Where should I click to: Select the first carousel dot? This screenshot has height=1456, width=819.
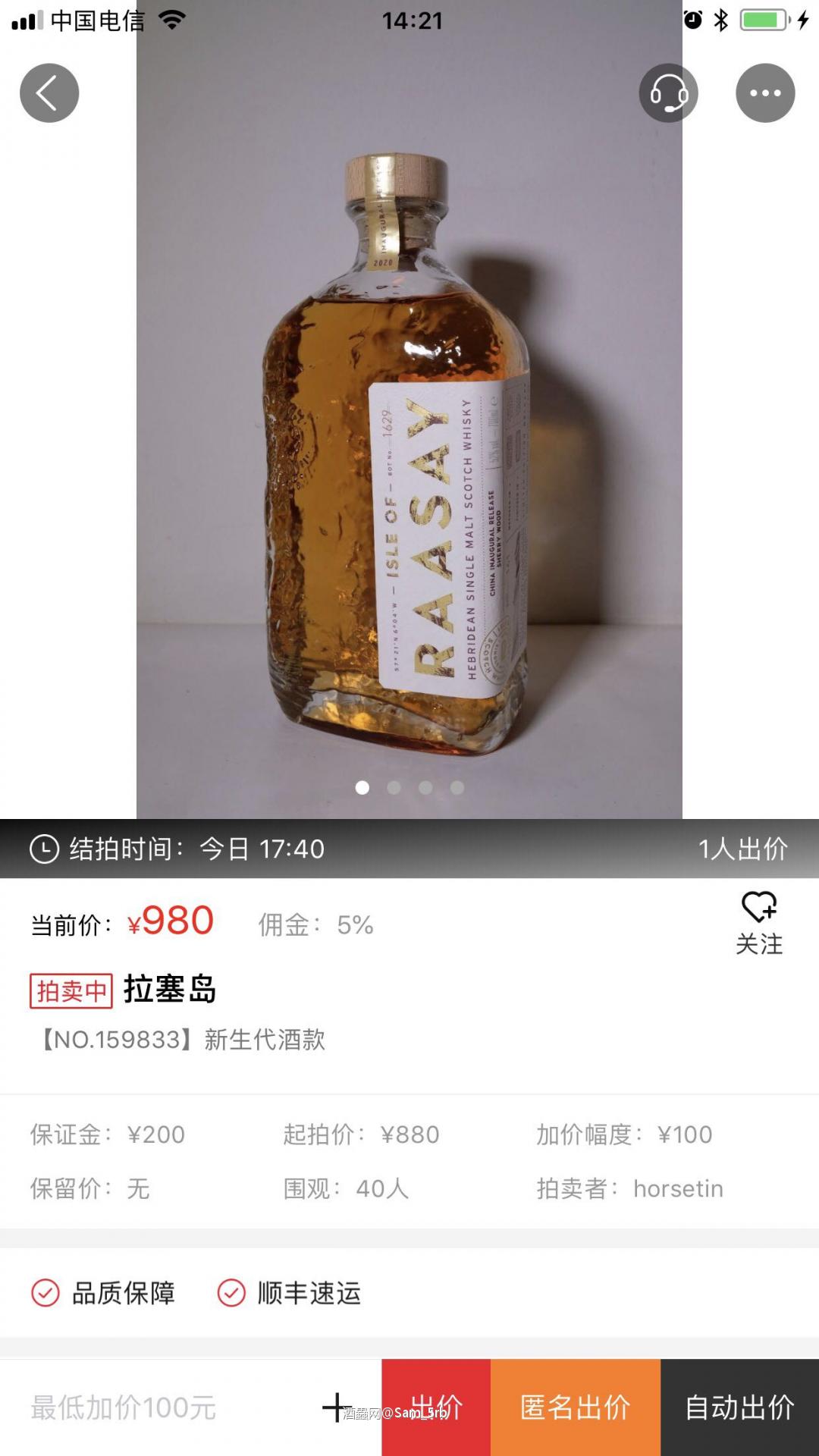click(x=362, y=789)
